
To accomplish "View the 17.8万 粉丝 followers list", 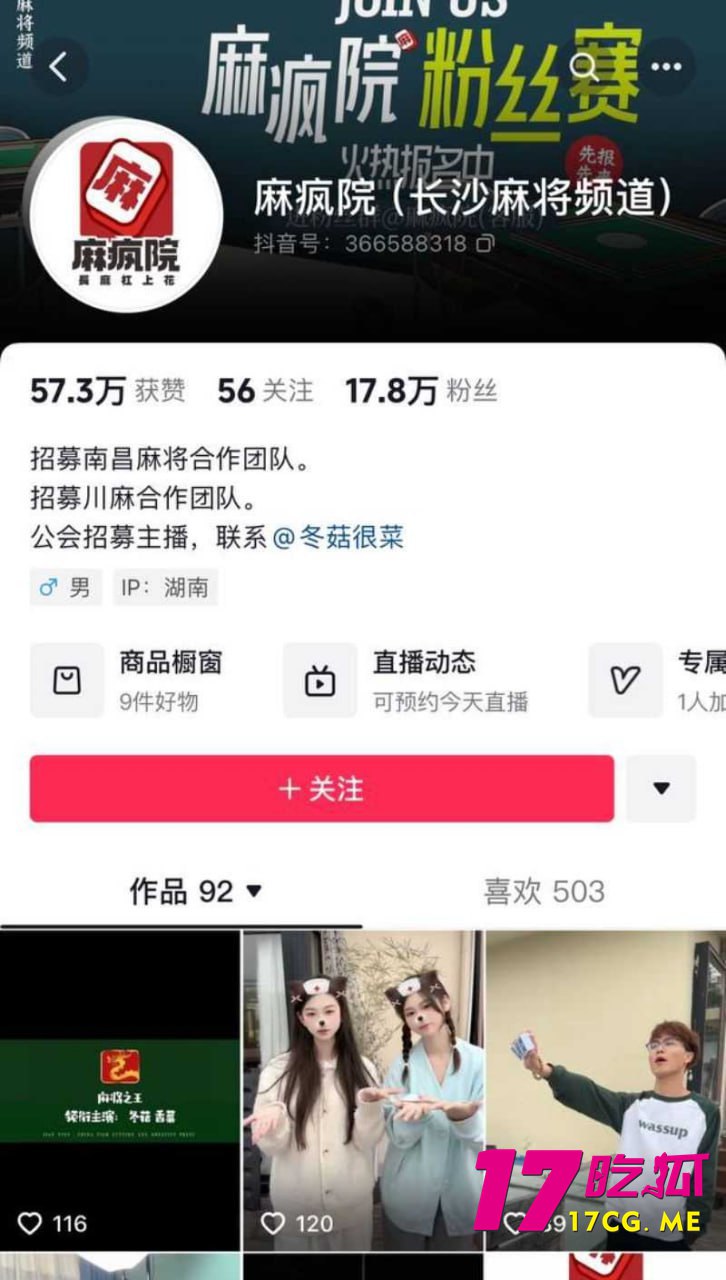I will pyautogui.click(x=420, y=391).
